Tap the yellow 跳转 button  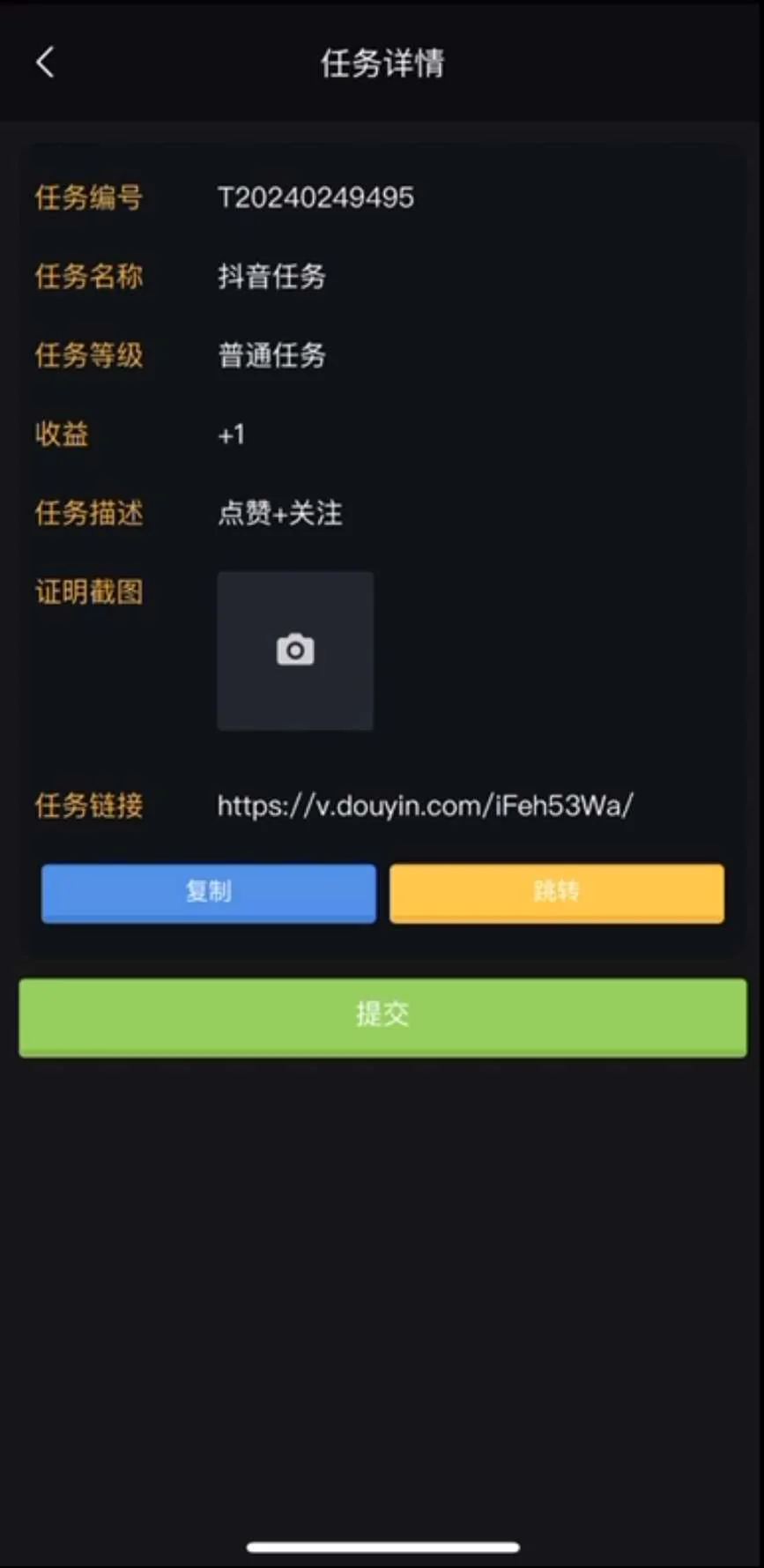point(557,892)
